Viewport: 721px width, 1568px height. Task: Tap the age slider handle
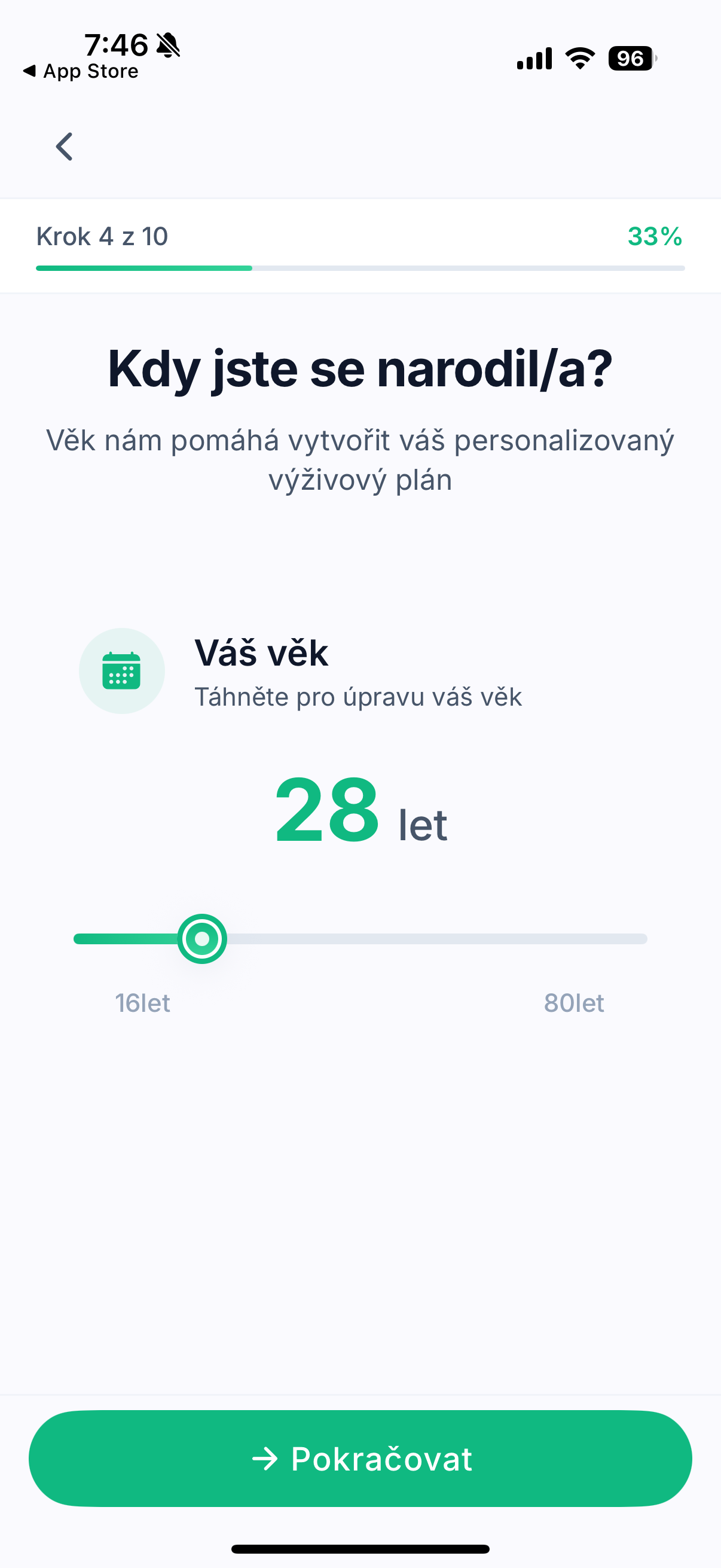(202, 939)
